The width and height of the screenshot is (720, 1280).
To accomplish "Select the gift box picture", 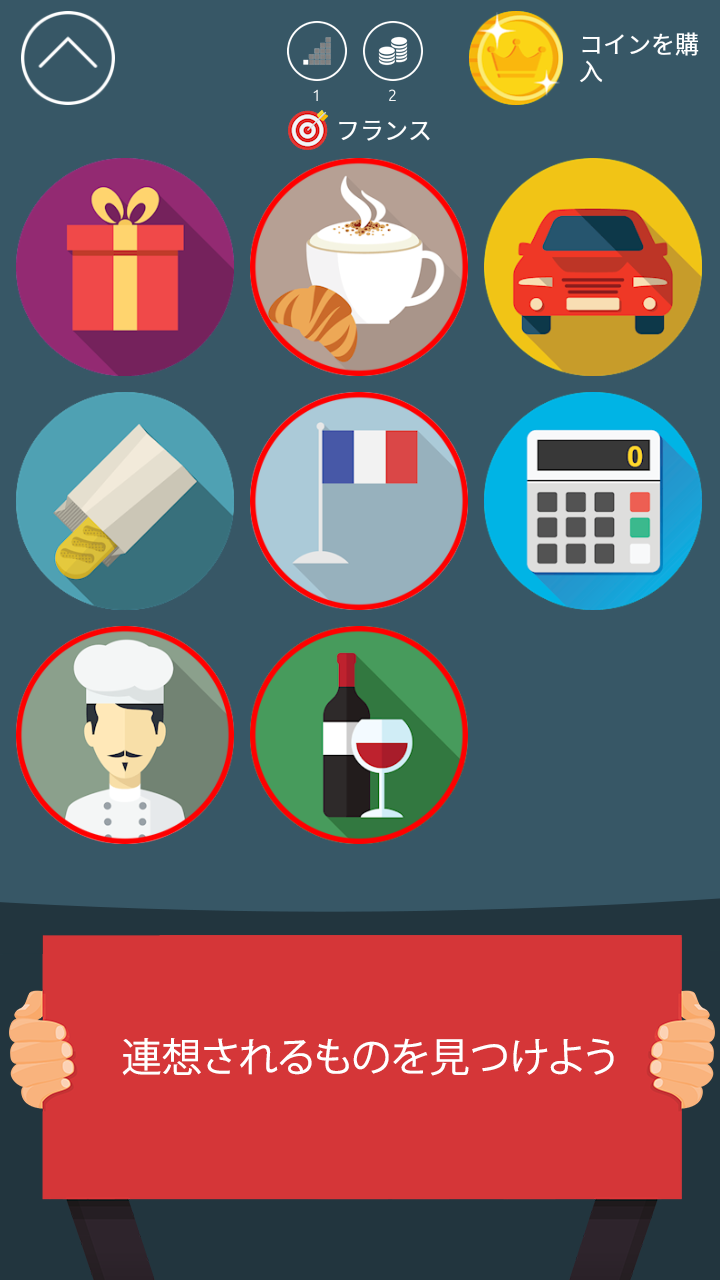I will [125, 267].
